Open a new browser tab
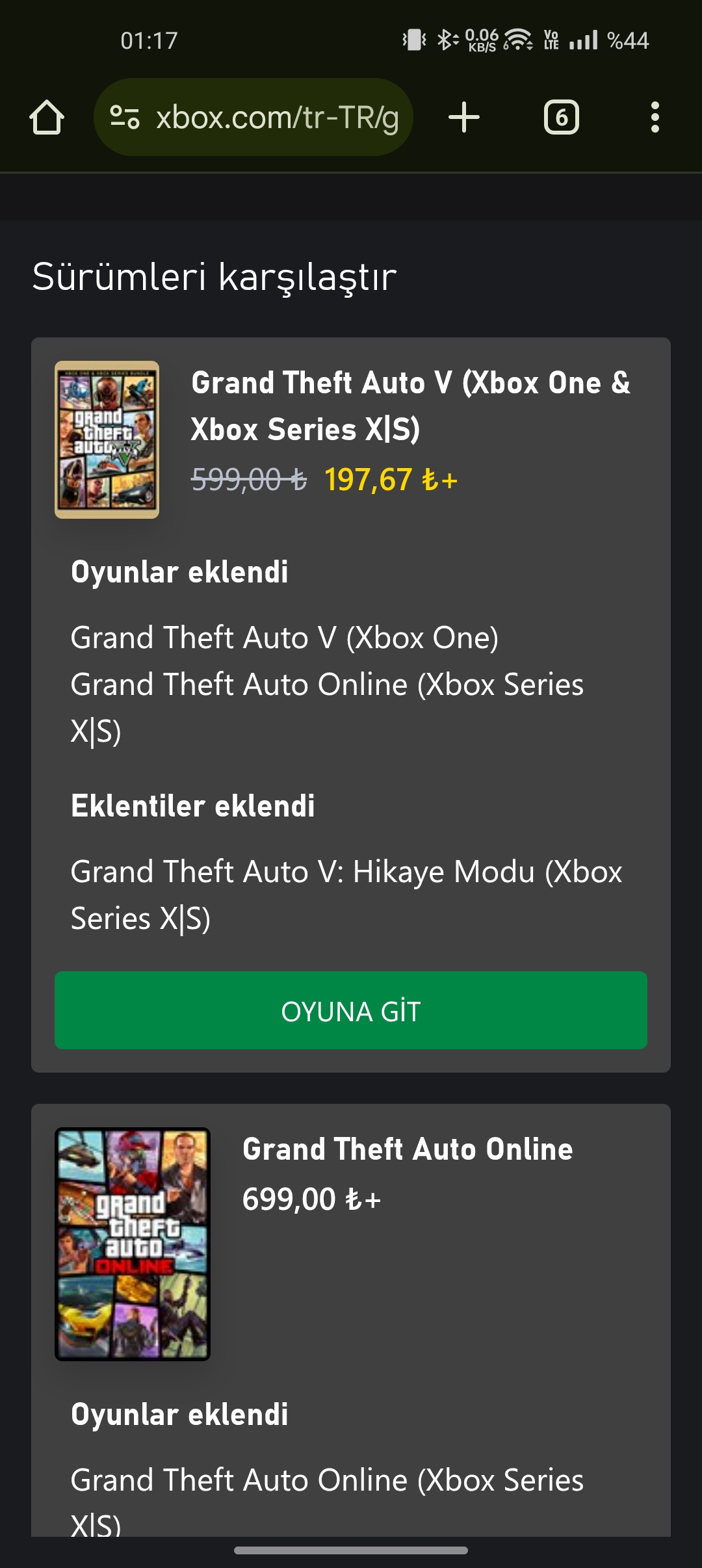 pos(464,118)
